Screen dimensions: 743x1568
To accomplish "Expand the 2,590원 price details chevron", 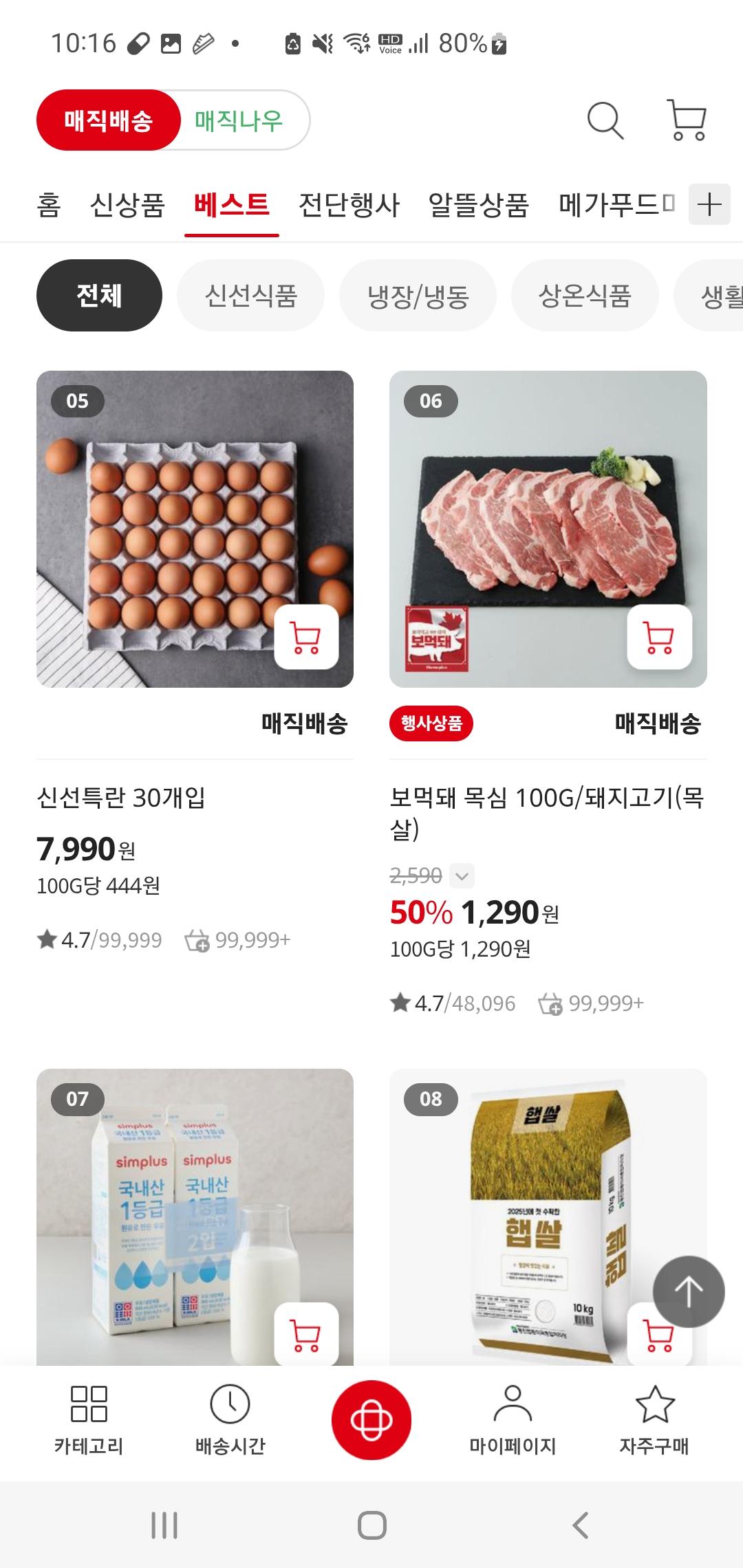I will click(x=462, y=875).
